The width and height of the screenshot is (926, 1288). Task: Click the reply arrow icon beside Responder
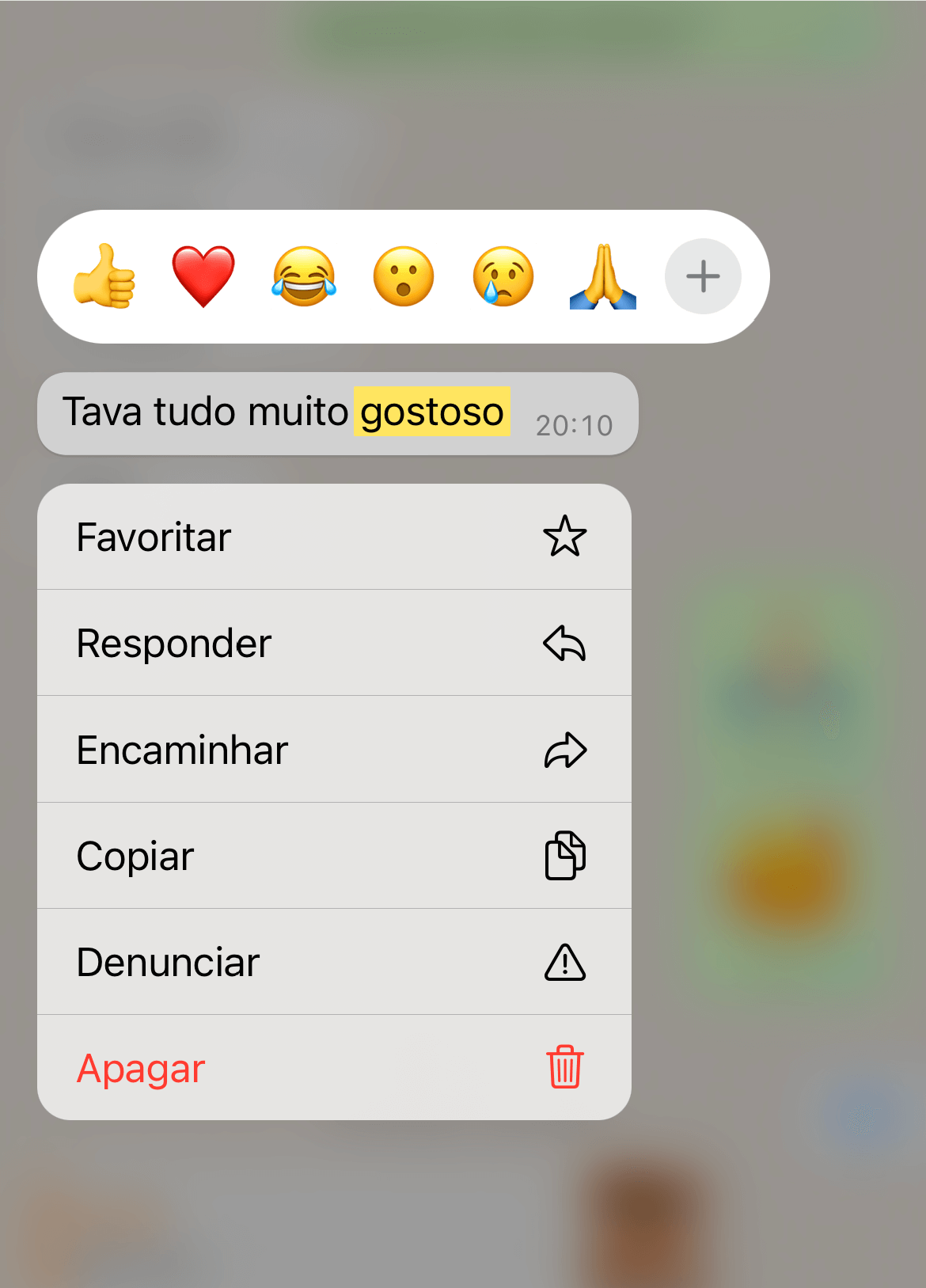(x=565, y=643)
